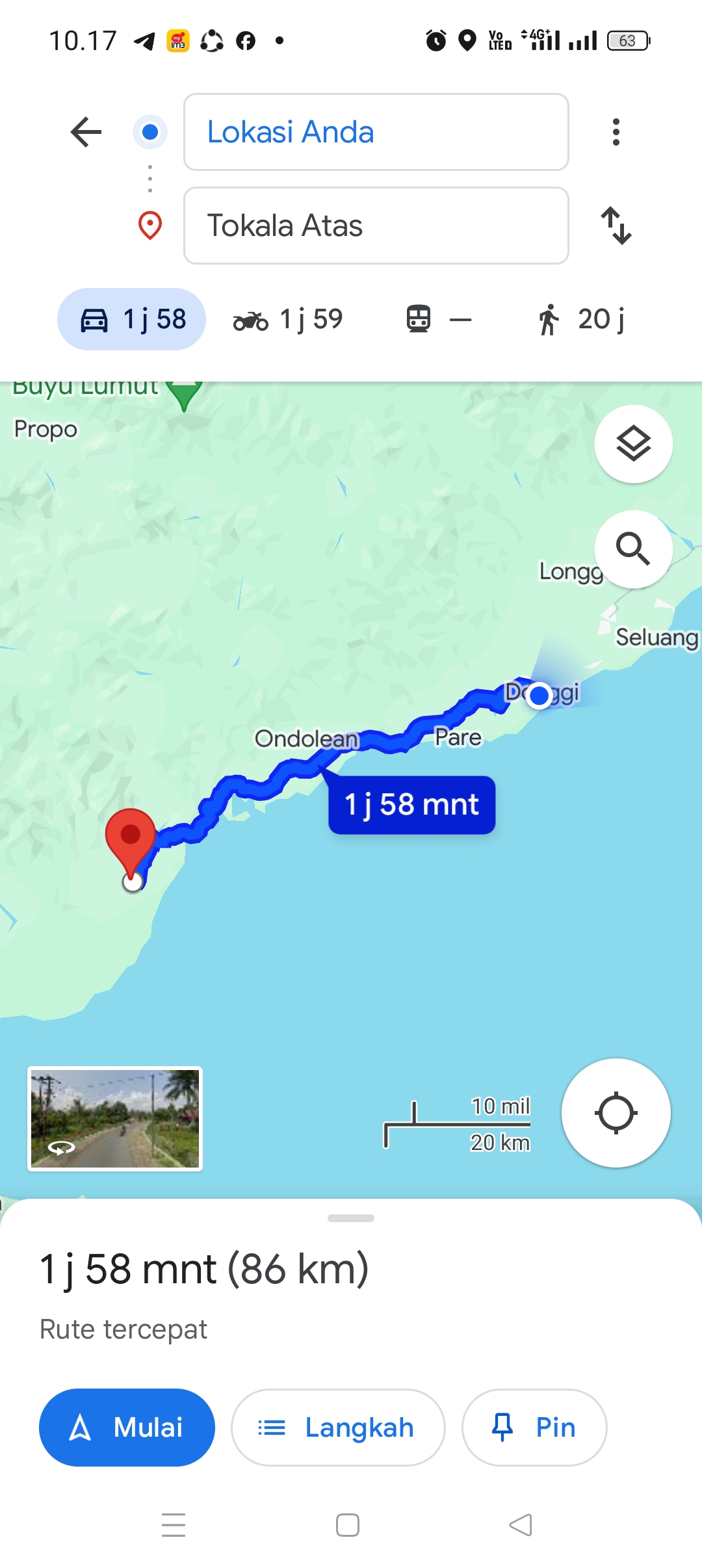Switch to walking mode 20 j

pyautogui.click(x=581, y=319)
